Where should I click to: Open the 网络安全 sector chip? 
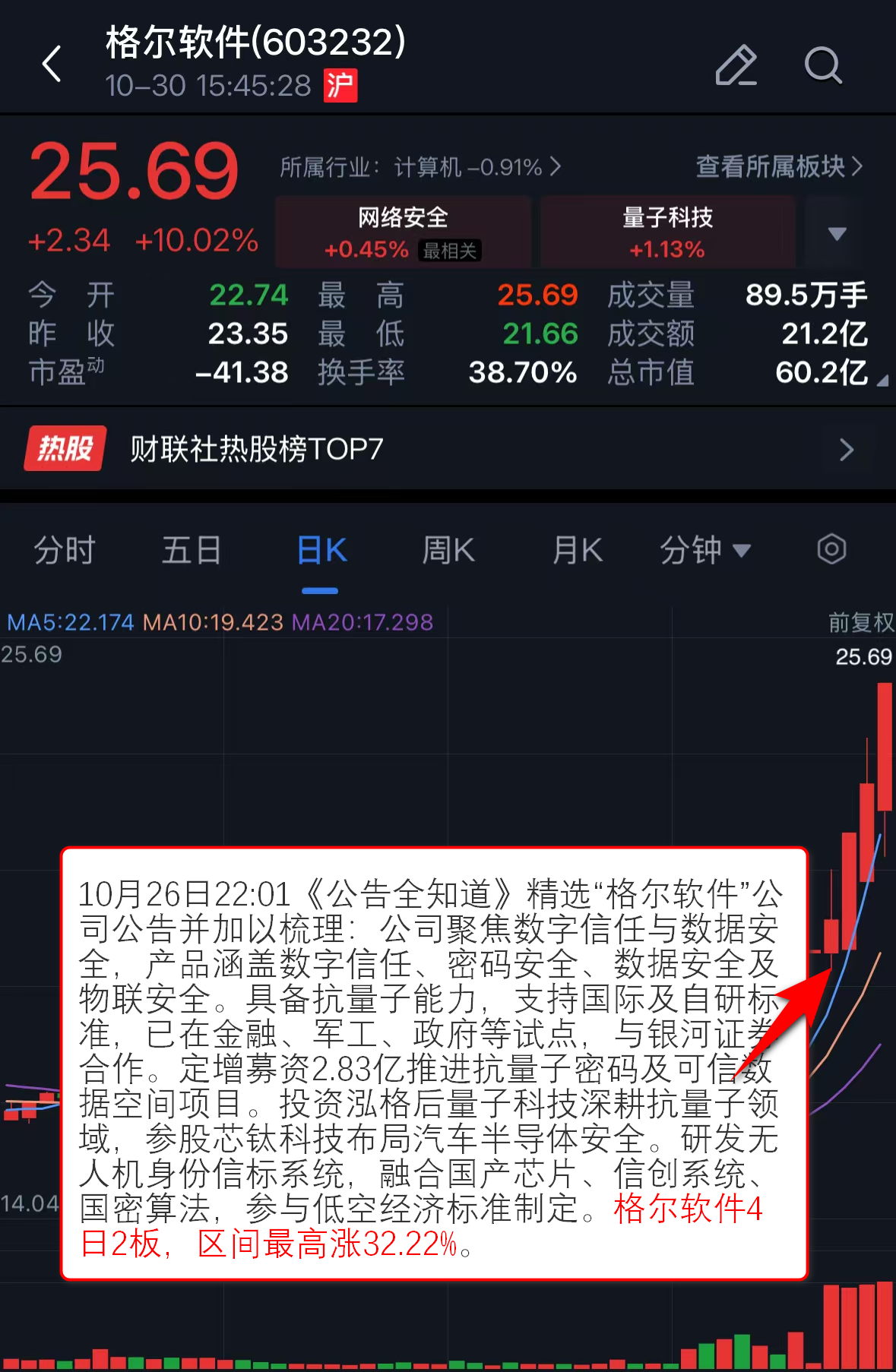point(403,232)
